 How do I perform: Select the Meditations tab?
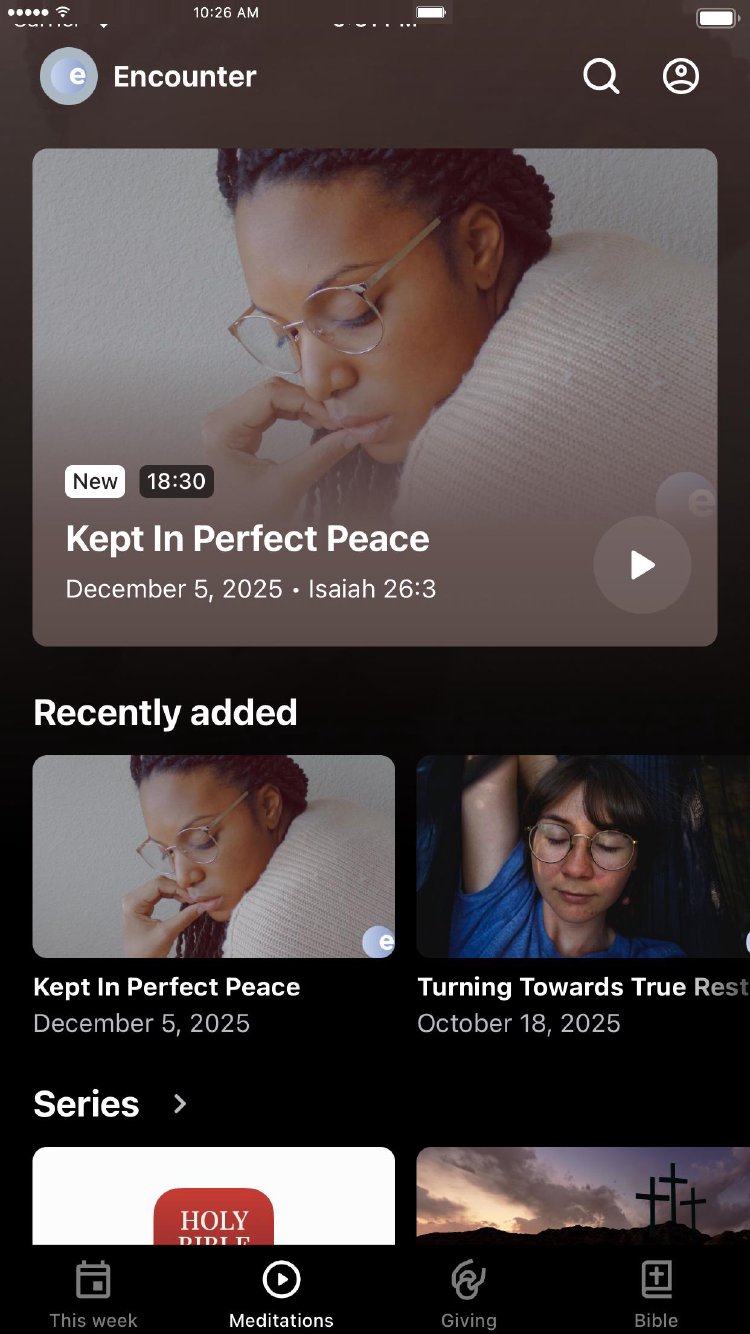281,1294
